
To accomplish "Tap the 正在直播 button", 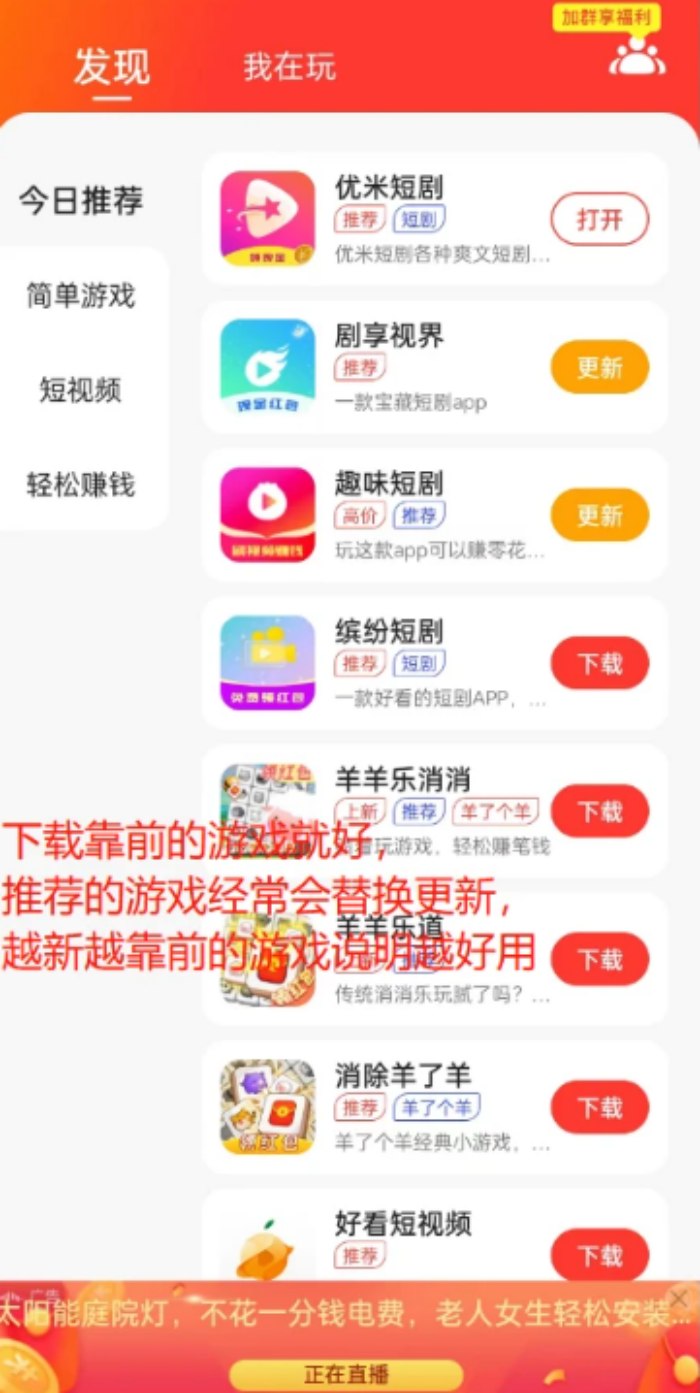I will [346, 1374].
